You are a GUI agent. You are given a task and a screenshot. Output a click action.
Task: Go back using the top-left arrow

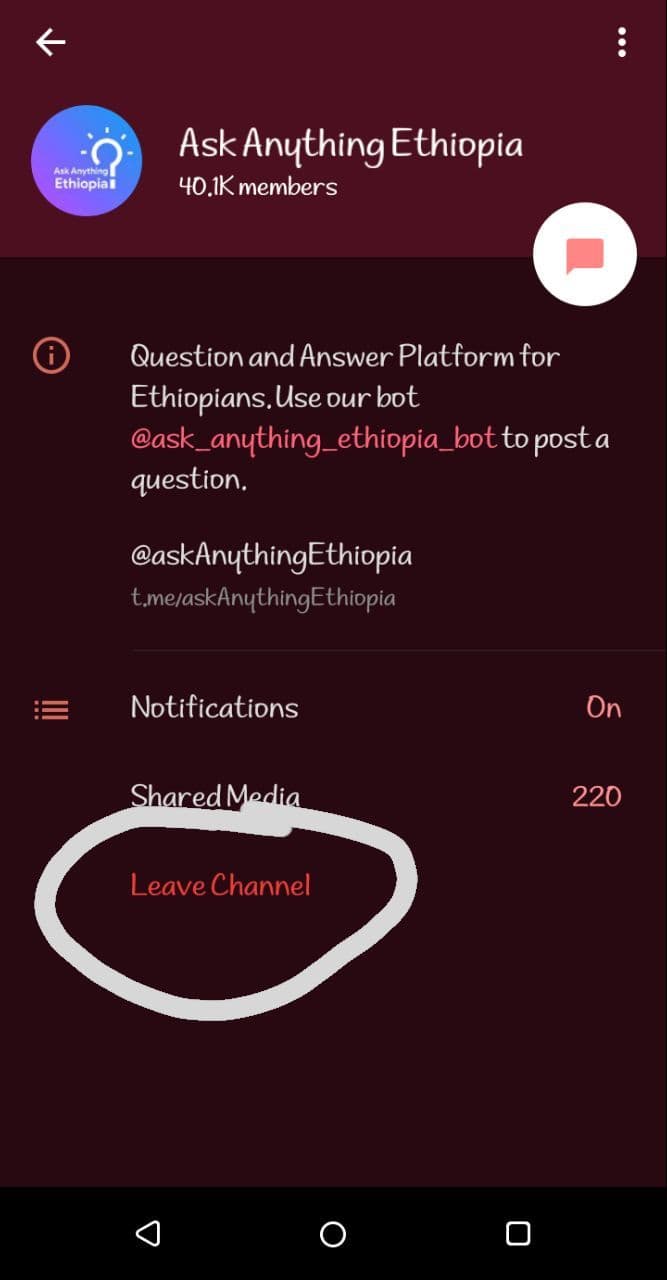click(50, 42)
